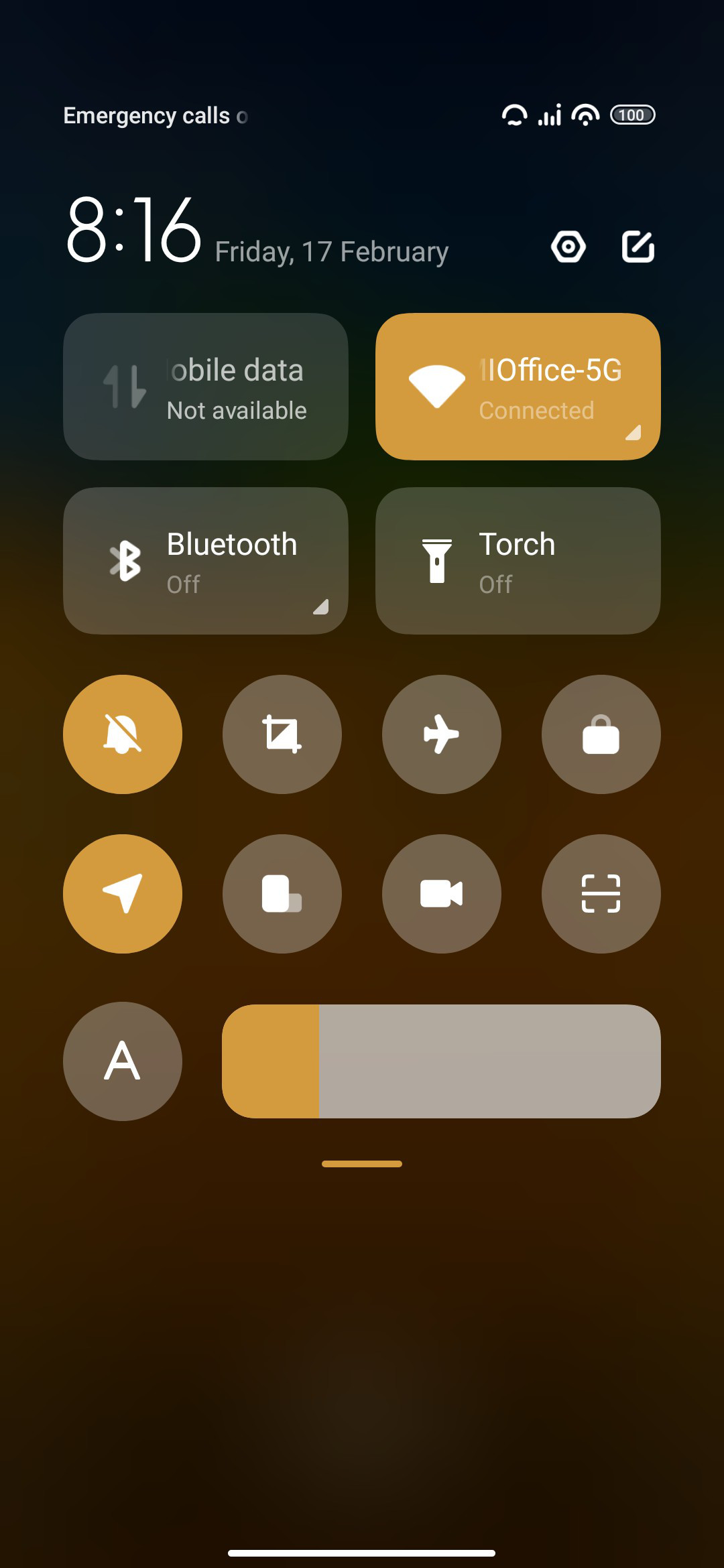Viewport: 724px width, 1568px height.
Task: Enable Bluetooth
Action: click(x=206, y=561)
